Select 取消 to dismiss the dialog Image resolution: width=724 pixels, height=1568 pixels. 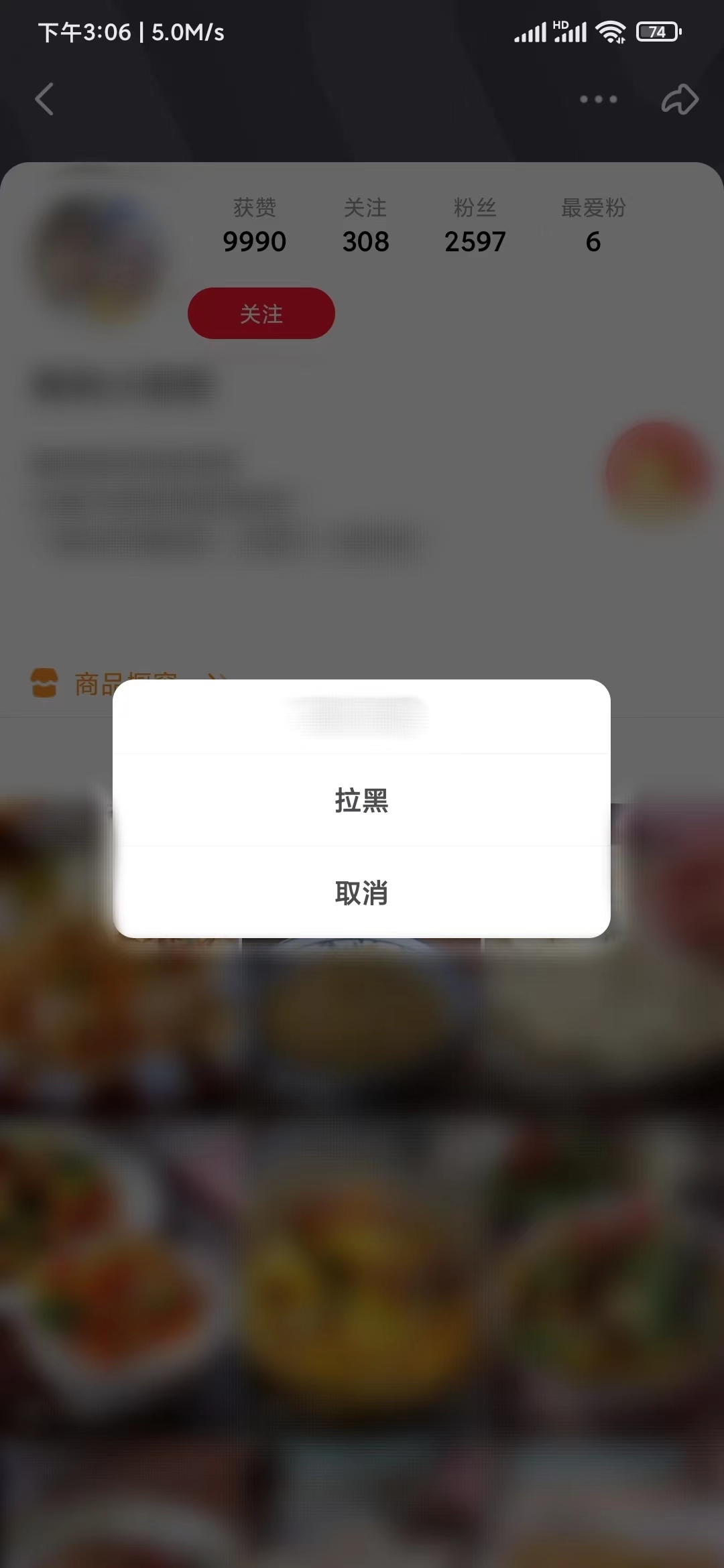pyautogui.click(x=362, y=893)
